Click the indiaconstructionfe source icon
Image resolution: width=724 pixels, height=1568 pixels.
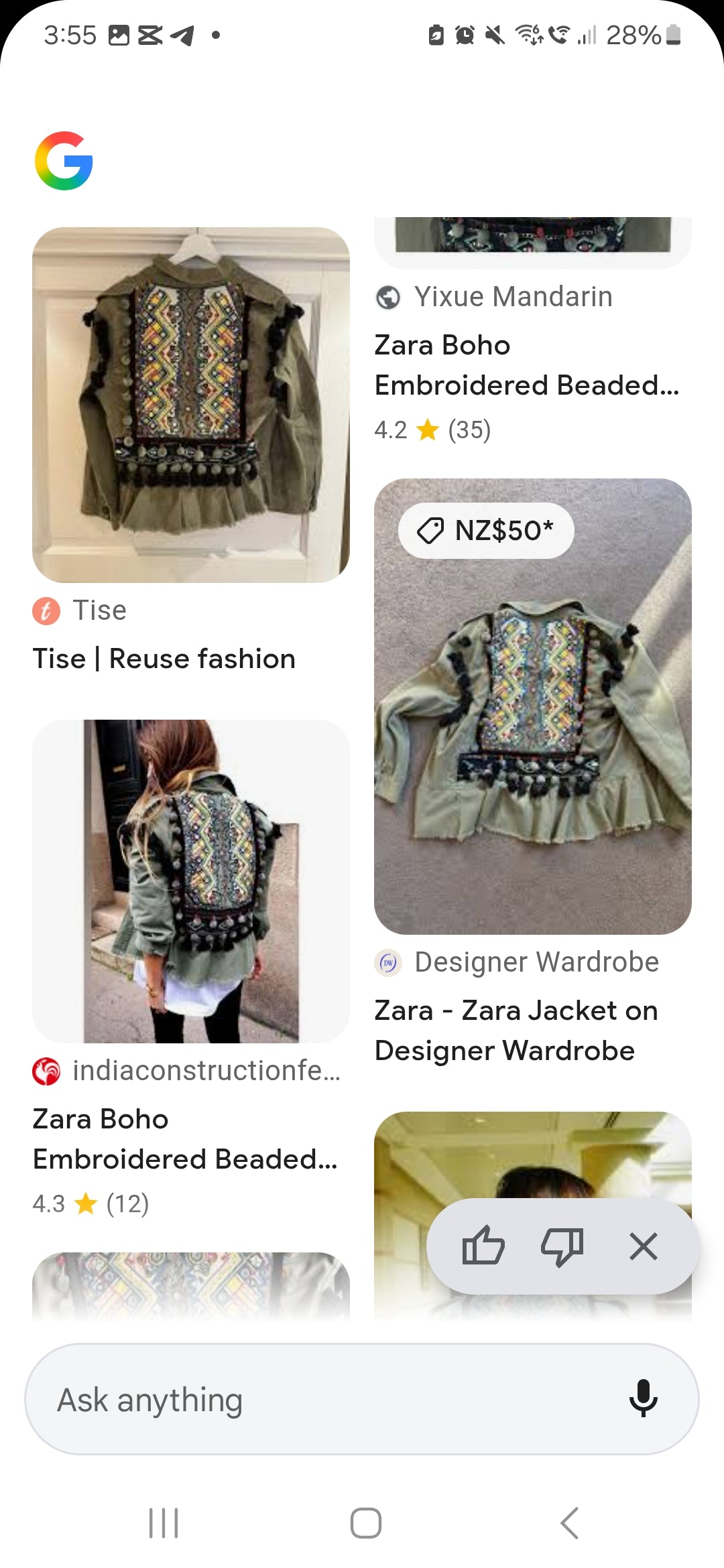pyautogui.click(x=44, y=1071)
